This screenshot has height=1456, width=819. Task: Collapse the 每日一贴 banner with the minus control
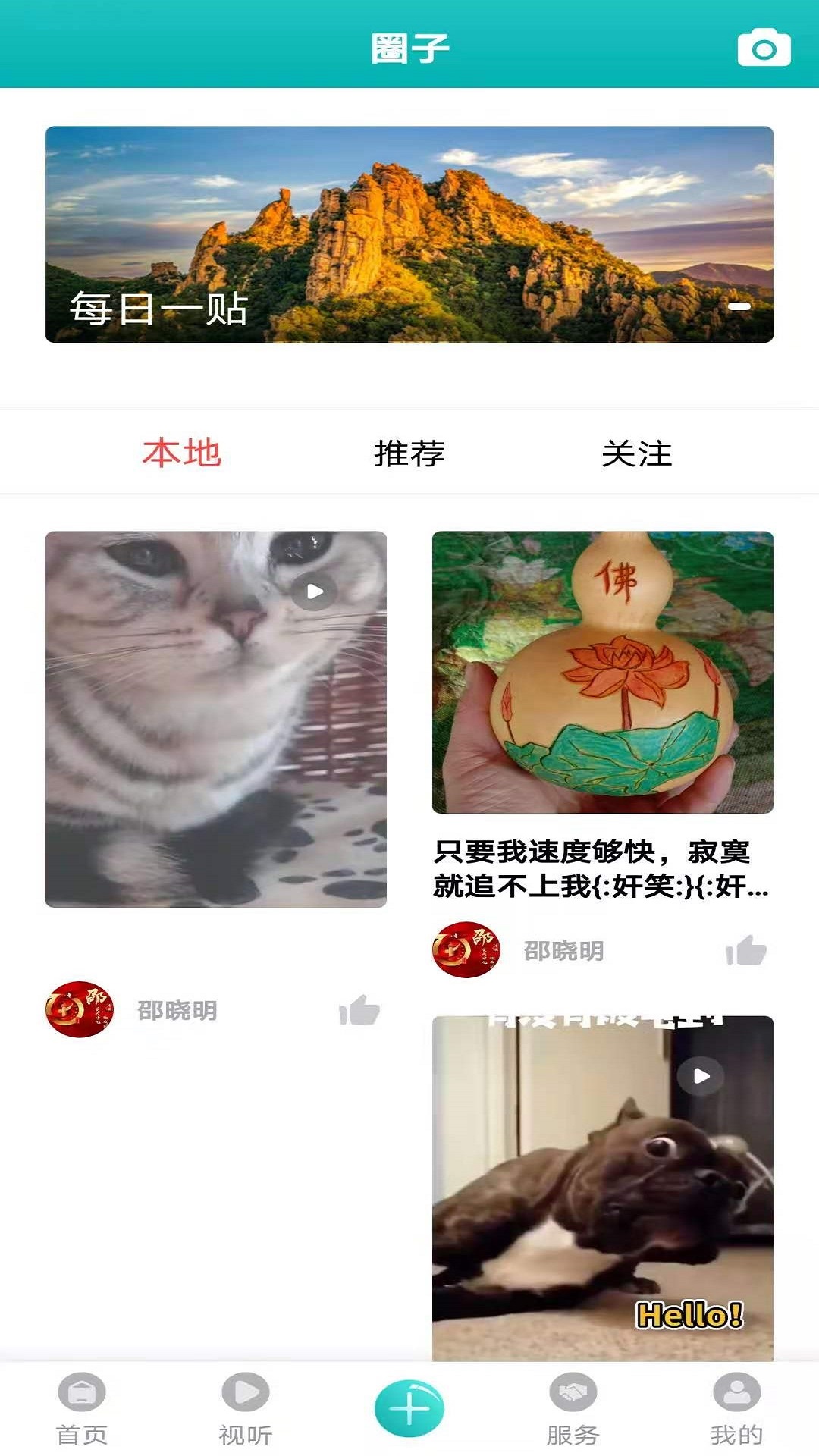point(739,306)
